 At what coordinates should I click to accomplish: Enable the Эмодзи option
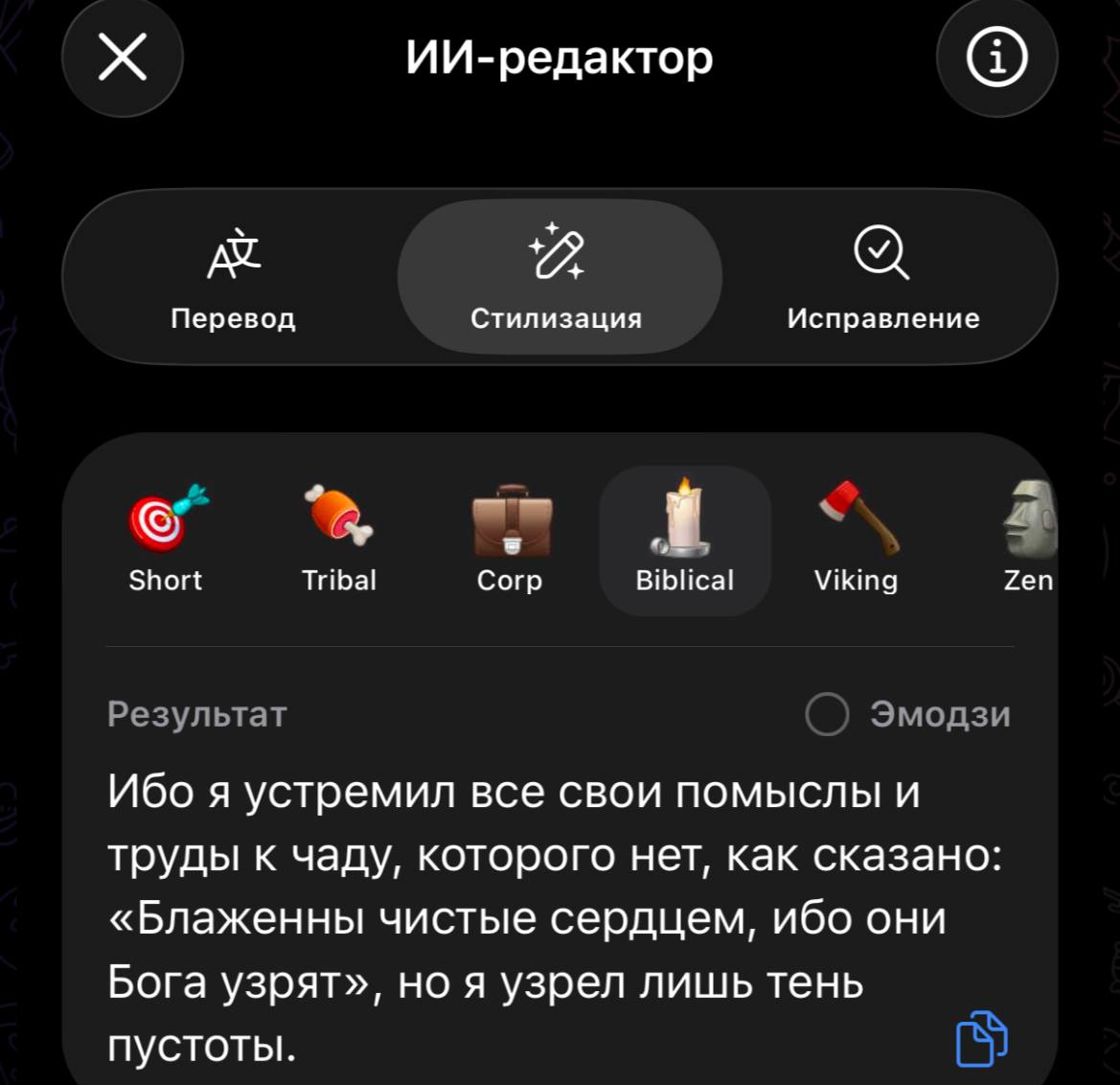[828, 714]
